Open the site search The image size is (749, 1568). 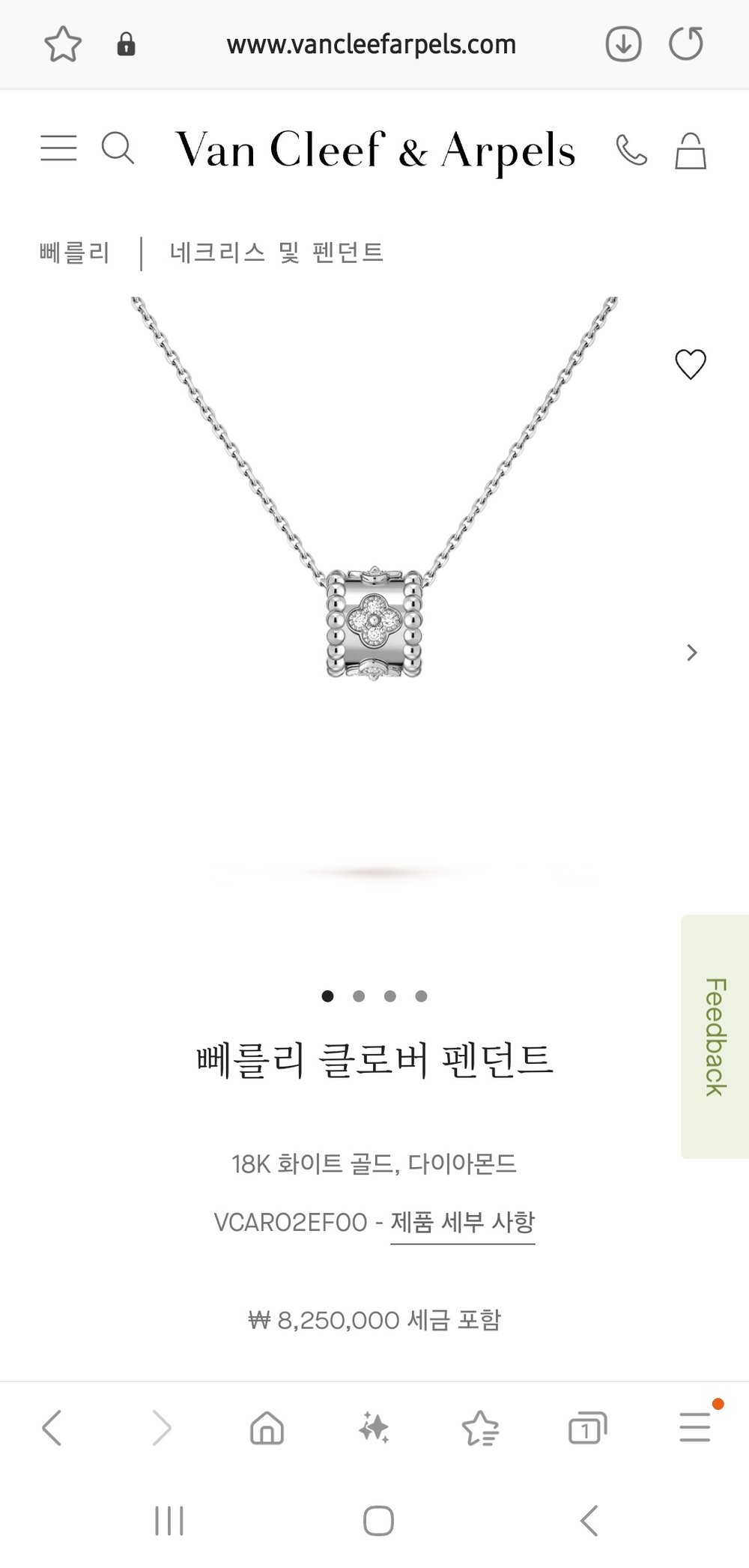click(118, 148)
